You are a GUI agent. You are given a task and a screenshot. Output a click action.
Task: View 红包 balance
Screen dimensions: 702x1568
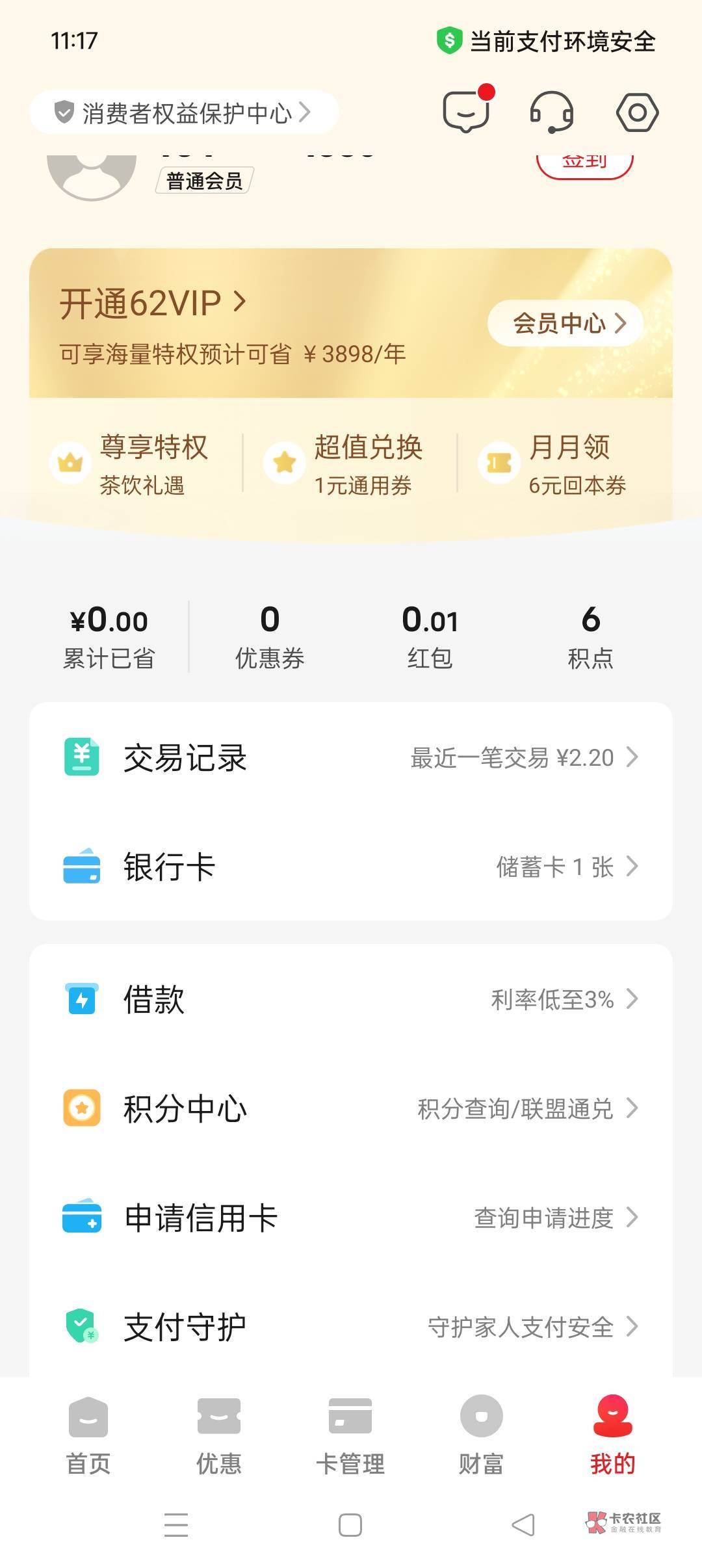[430, 636]
